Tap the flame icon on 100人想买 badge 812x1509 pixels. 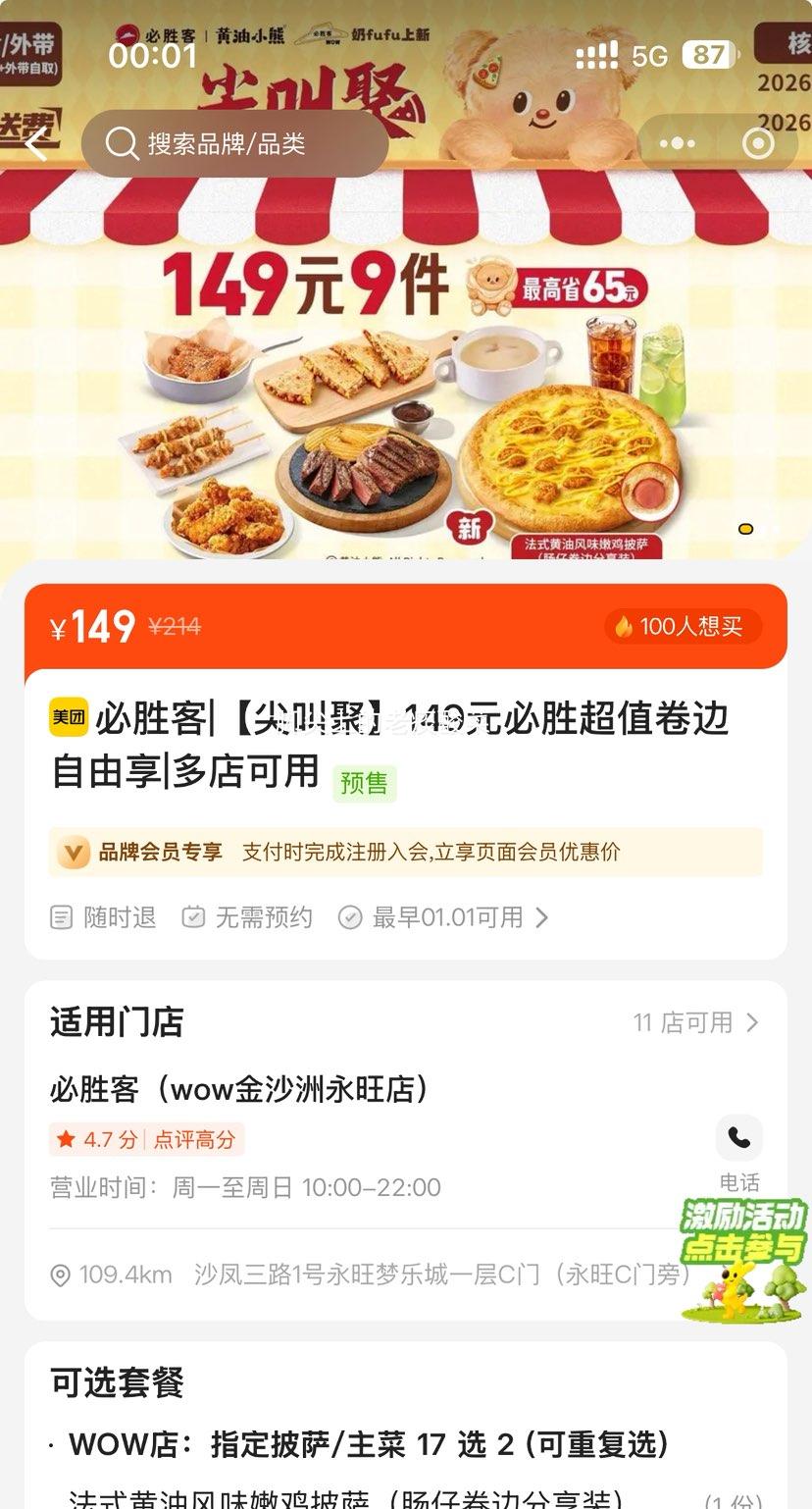coord(624,627)
